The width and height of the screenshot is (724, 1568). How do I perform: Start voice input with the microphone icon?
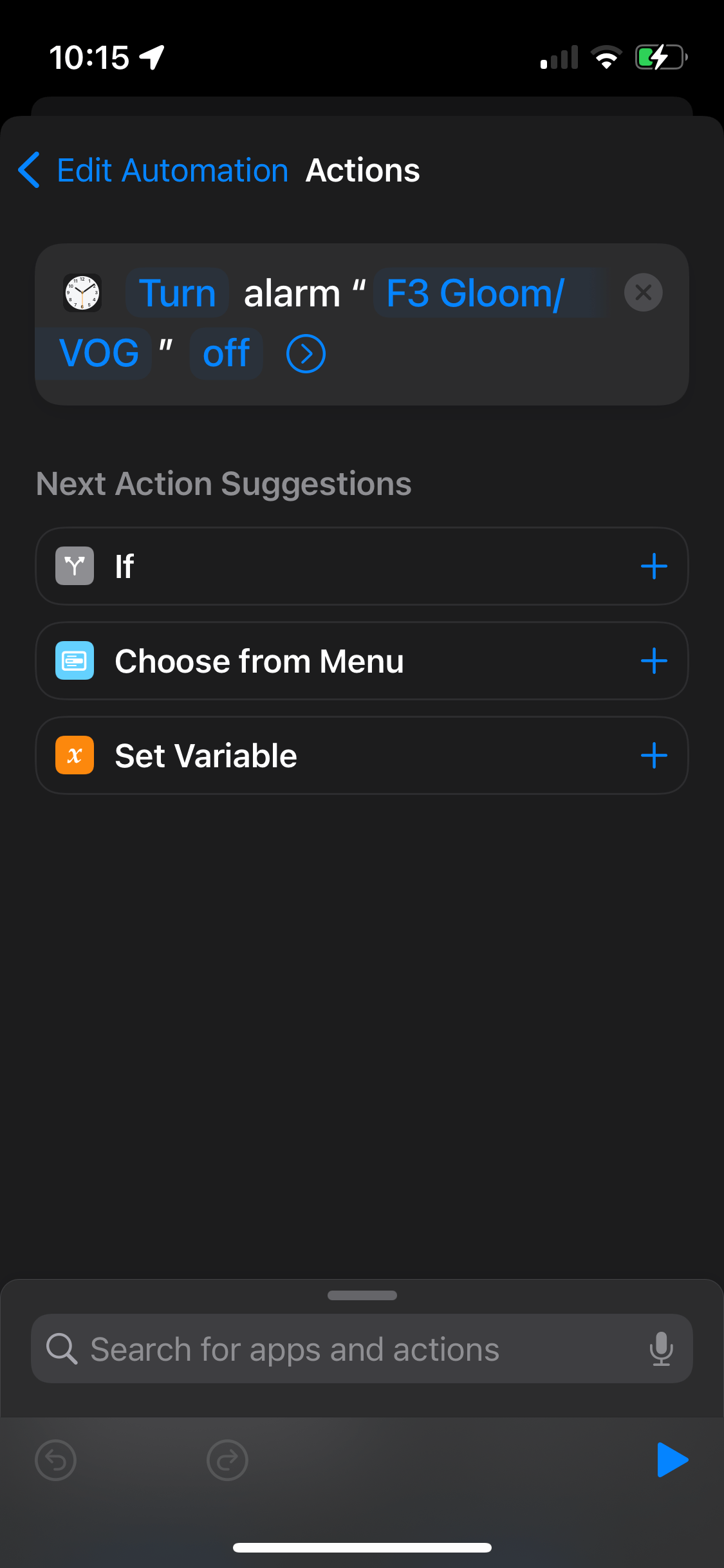662,1349
